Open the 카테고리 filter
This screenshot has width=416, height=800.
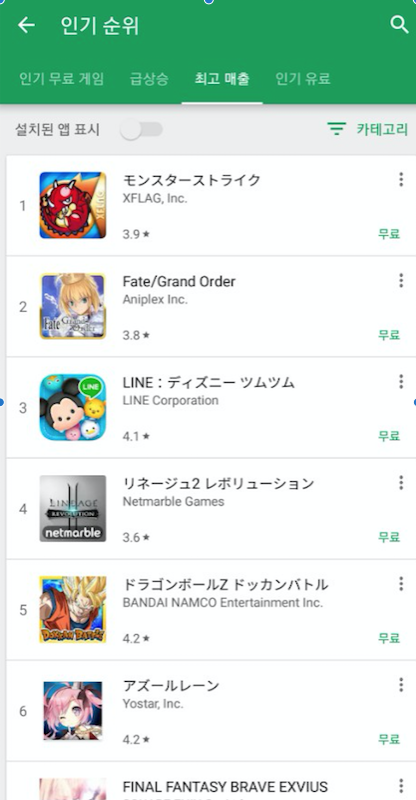click(368, 130)
